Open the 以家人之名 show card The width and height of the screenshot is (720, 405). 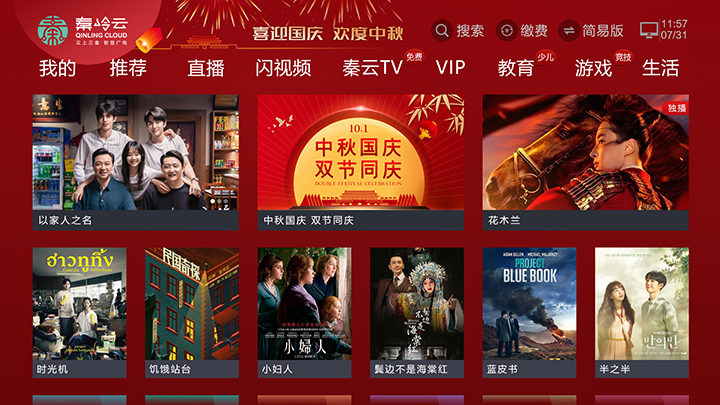tap(135, 160)
